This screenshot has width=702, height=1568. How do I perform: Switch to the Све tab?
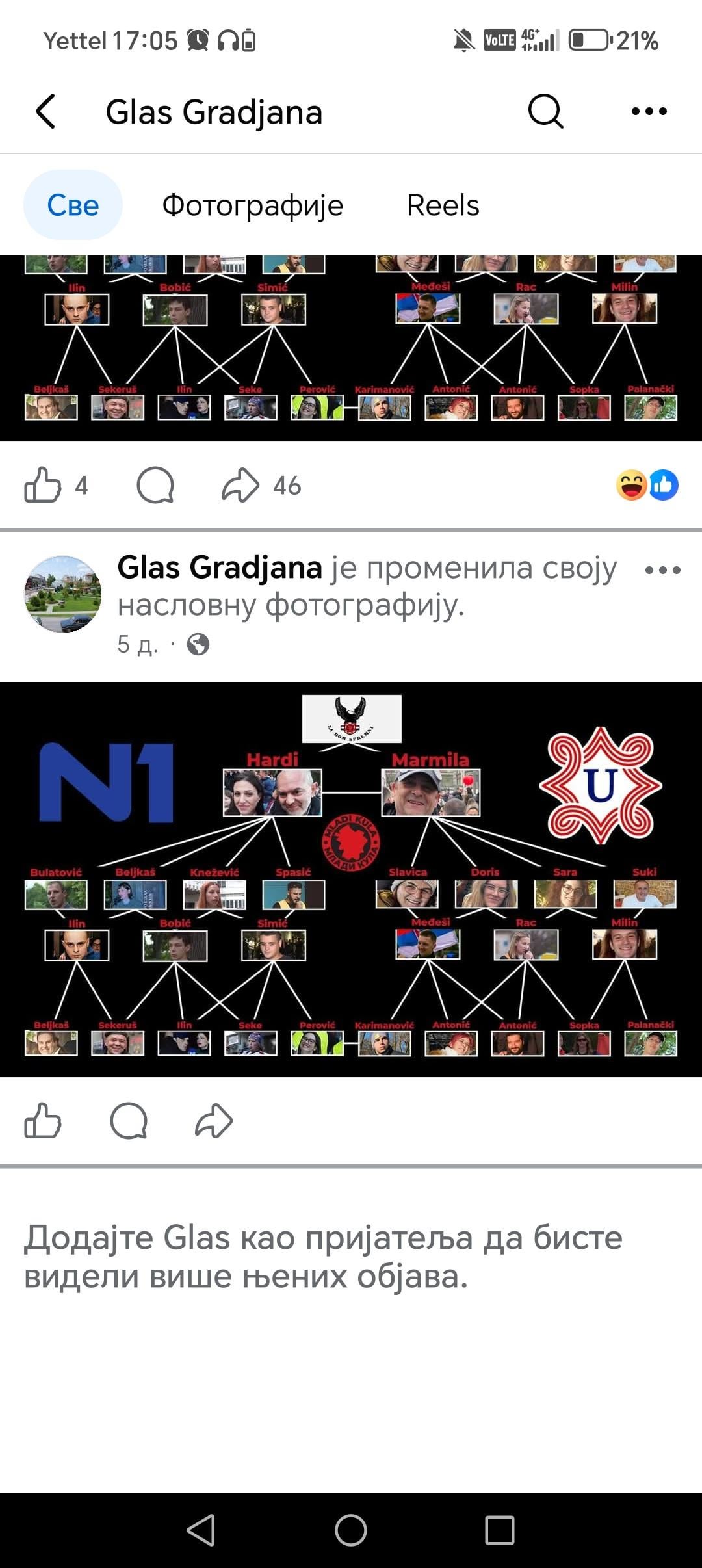coord(73,205)
